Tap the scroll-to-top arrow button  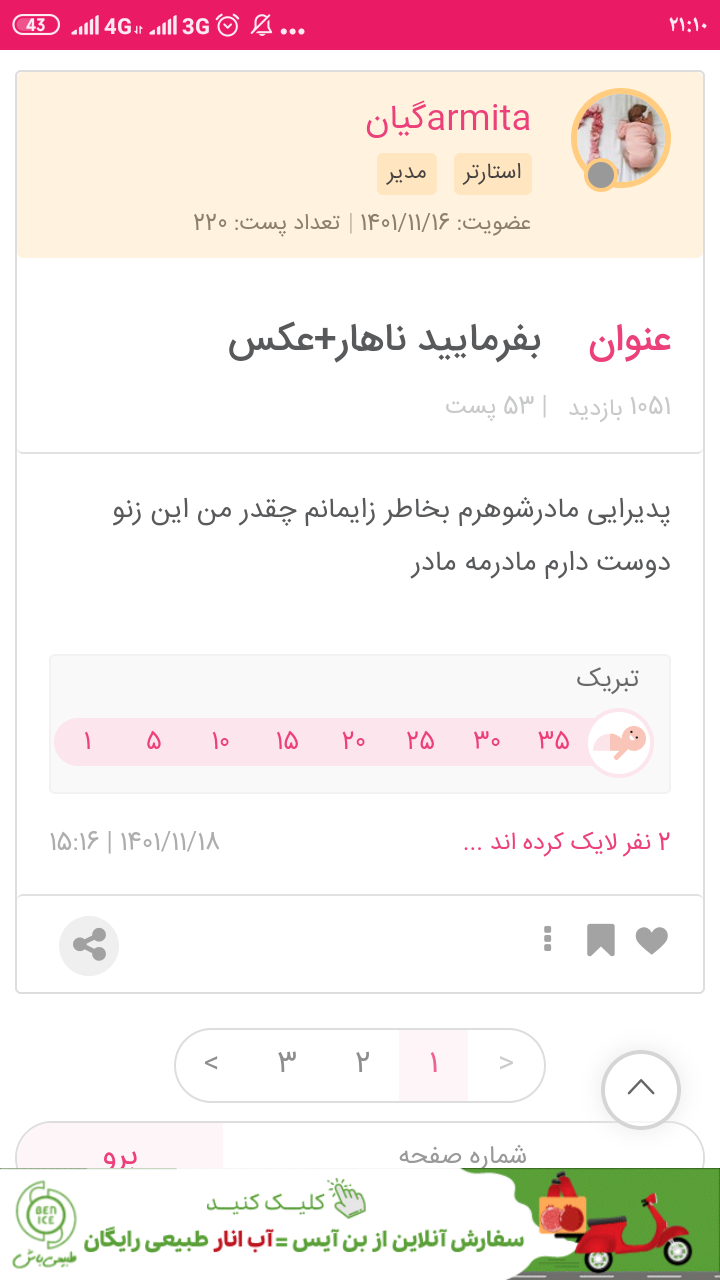[x=641, y=1089]
